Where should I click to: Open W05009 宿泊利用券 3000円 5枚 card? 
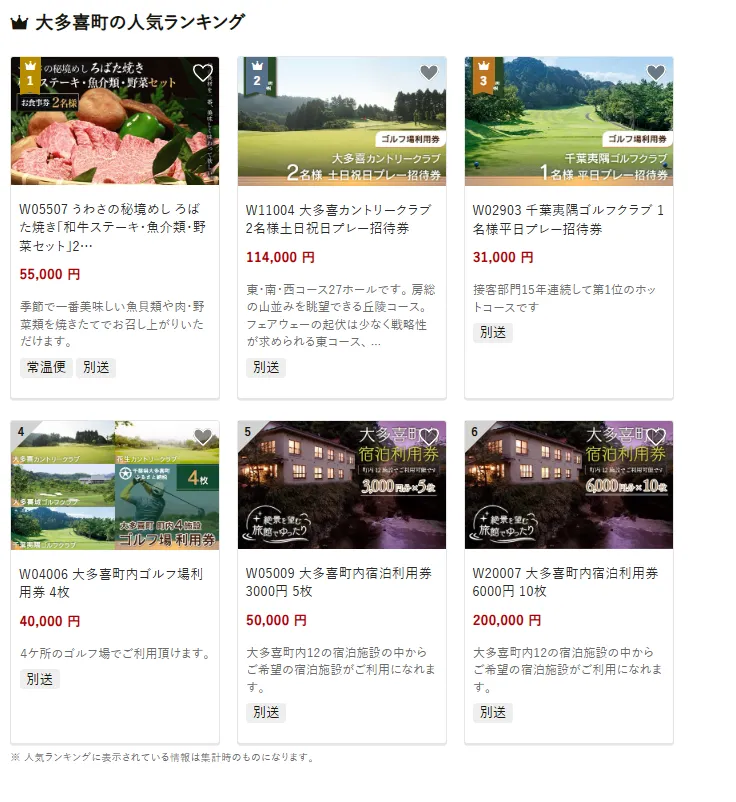(x=341, y=583)
